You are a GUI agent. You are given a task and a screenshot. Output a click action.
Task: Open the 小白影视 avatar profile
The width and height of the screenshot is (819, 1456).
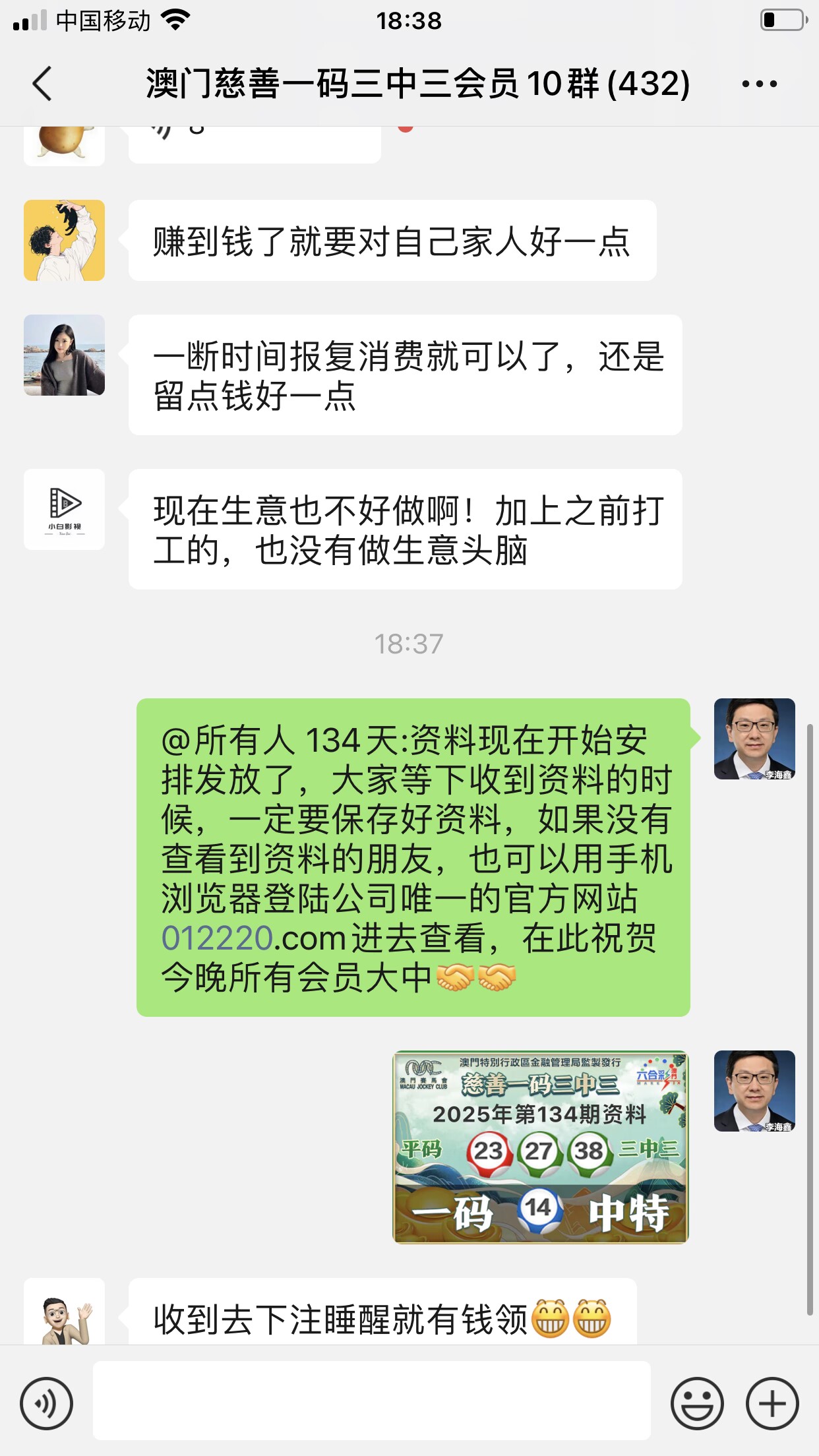tap(64, 510)
